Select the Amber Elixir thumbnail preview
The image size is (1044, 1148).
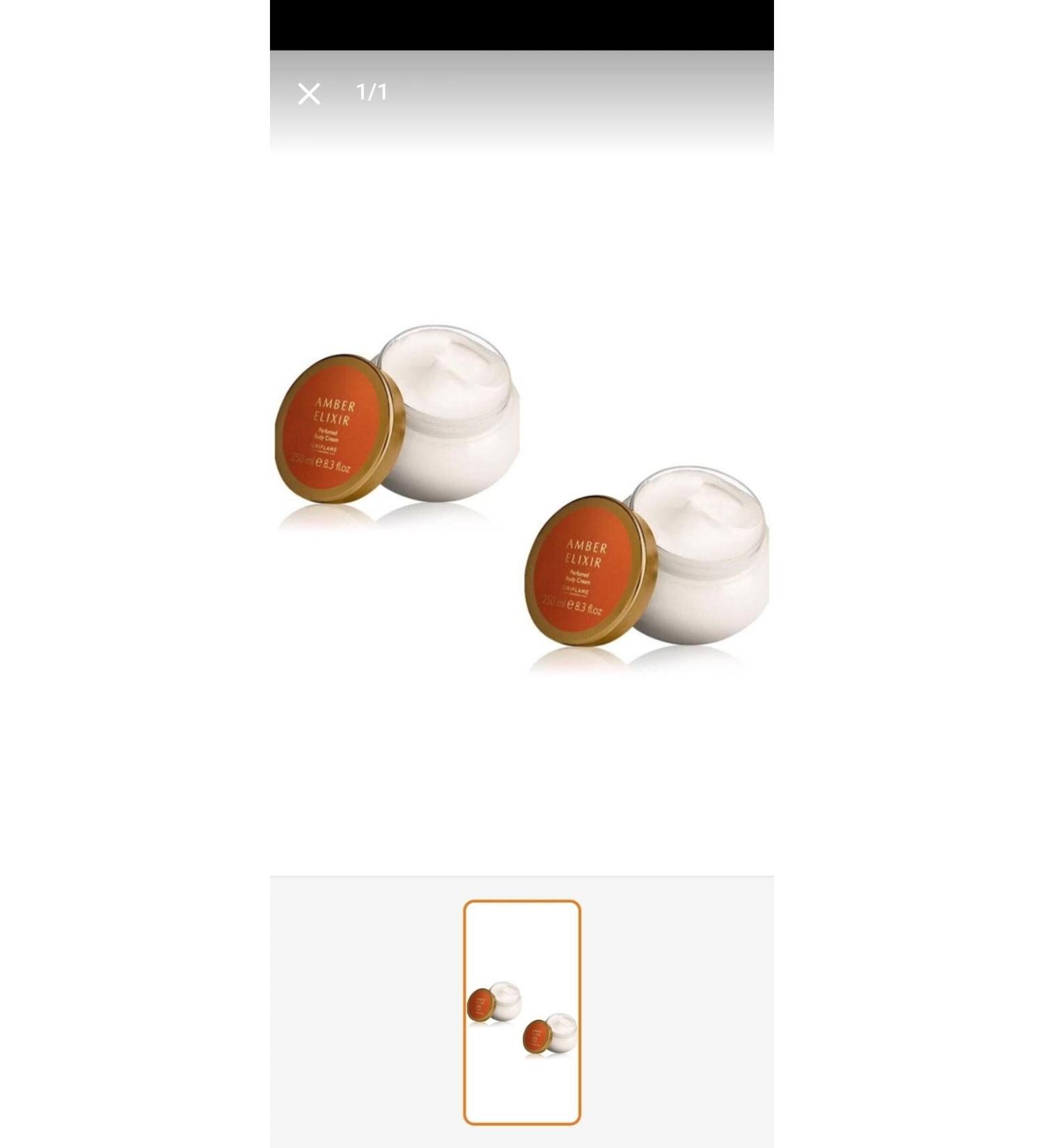click(x=522, y=1012)
